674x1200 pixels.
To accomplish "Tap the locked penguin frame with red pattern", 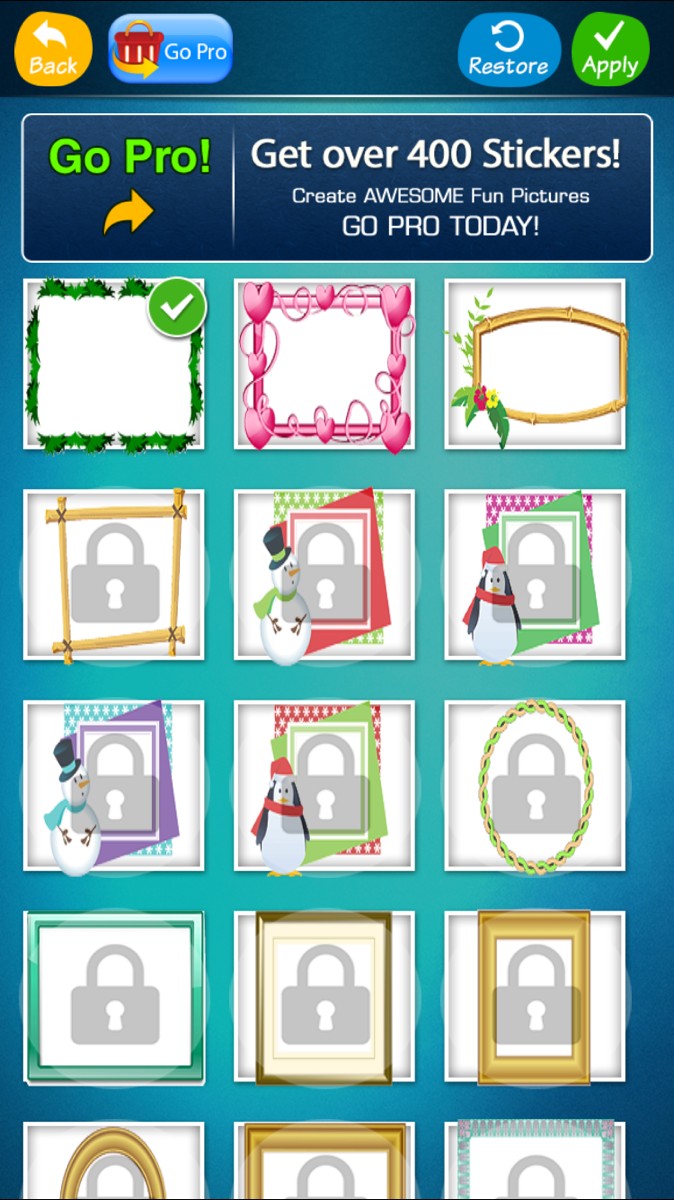I will click(x=324, y=786).
